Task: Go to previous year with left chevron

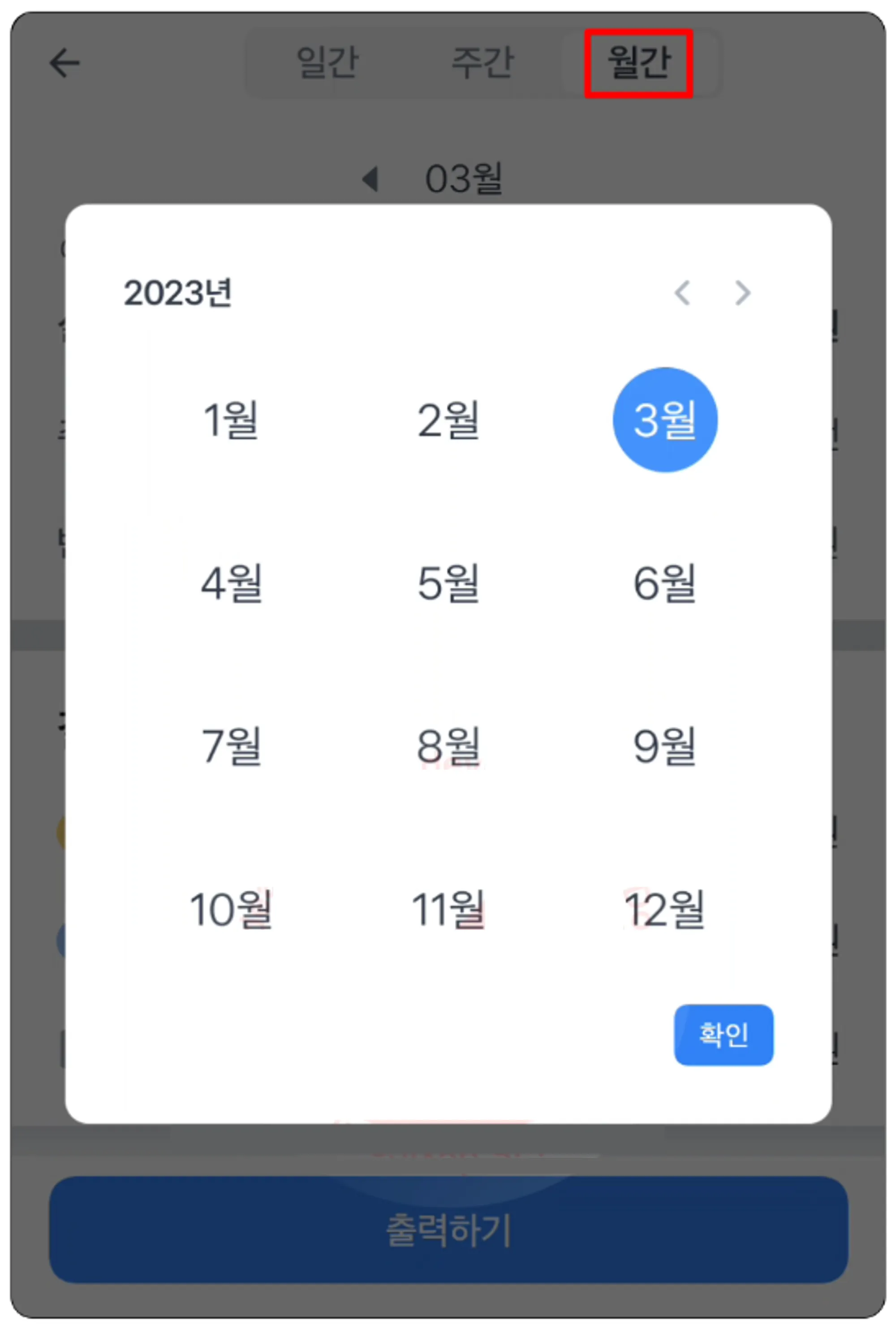Action: [683, 293]
